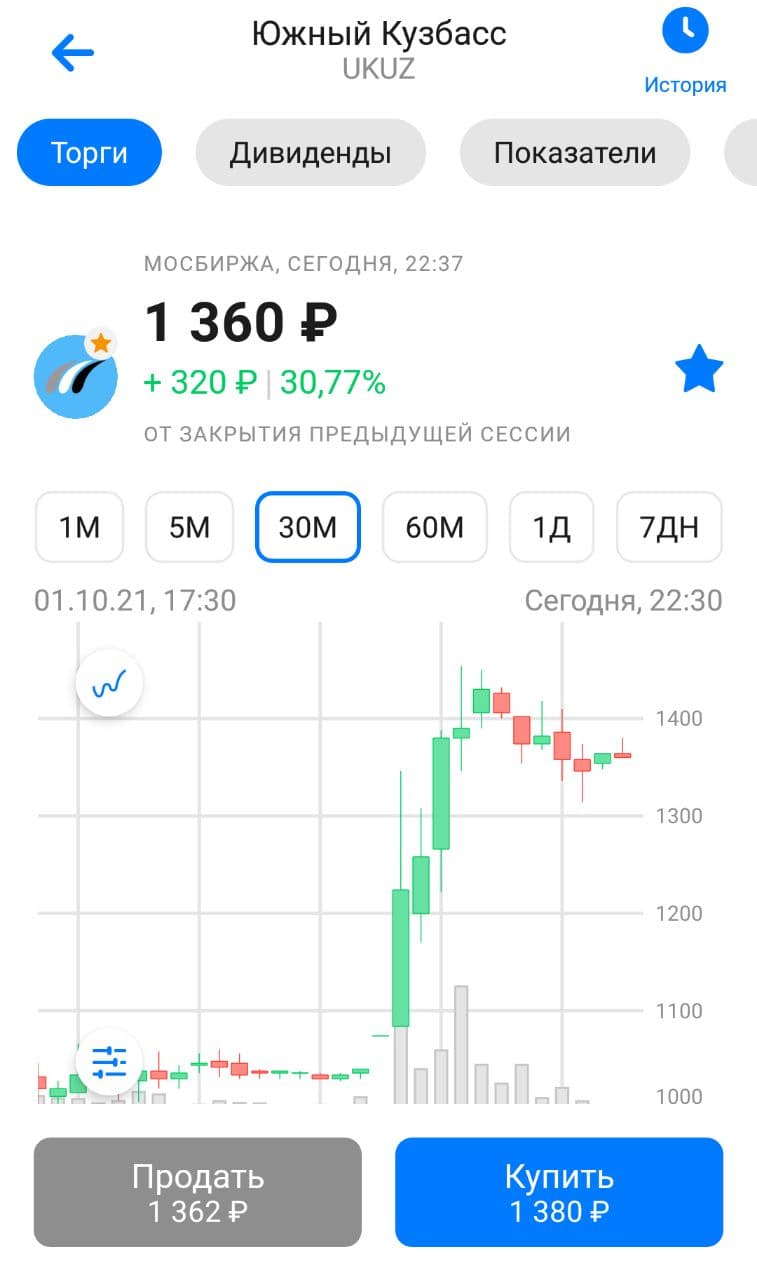Switch to the Торги tab
Image resolution: width=757 pixels, height=1280 pixels.
[x=89, y=153]
